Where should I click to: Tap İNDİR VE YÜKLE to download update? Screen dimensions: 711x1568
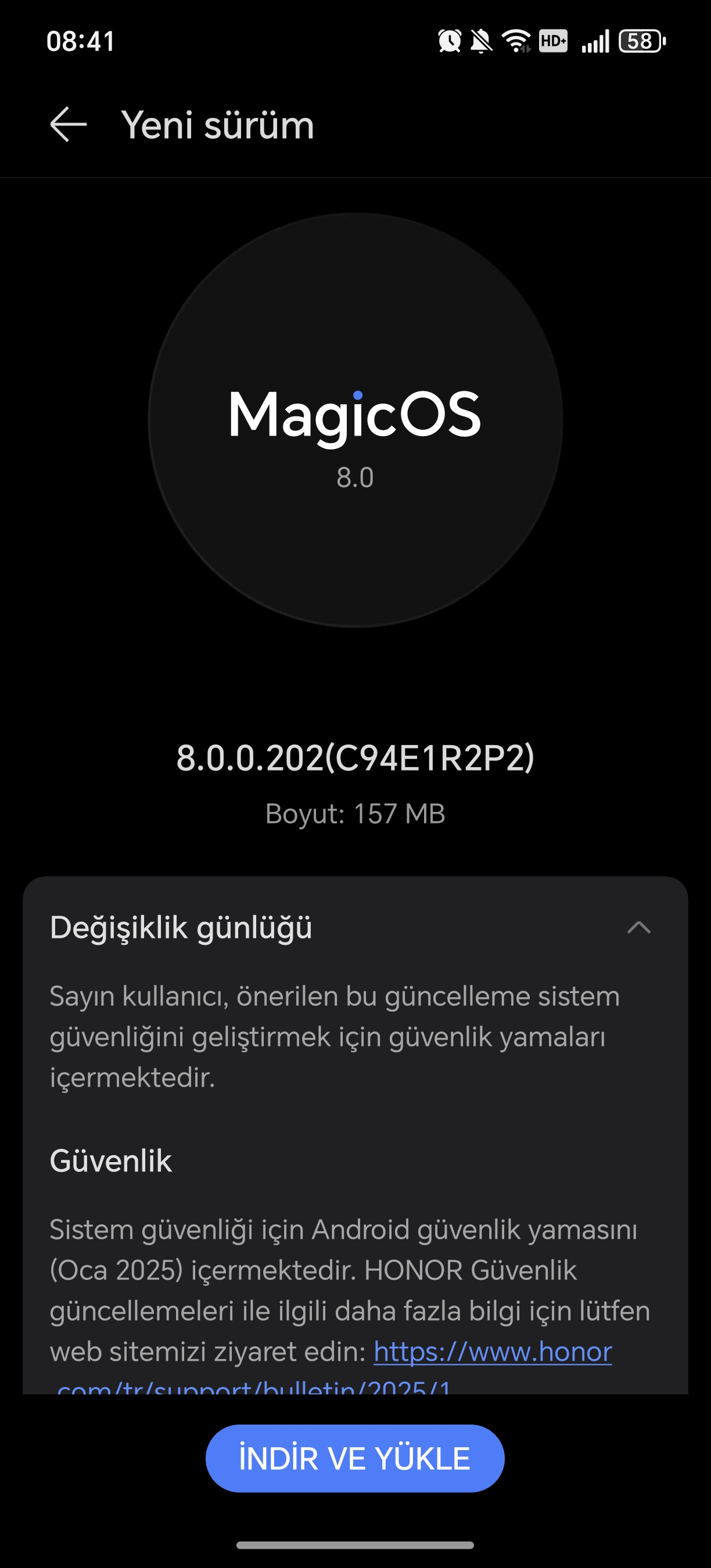pyautogui.click(x=355, y=1458)
